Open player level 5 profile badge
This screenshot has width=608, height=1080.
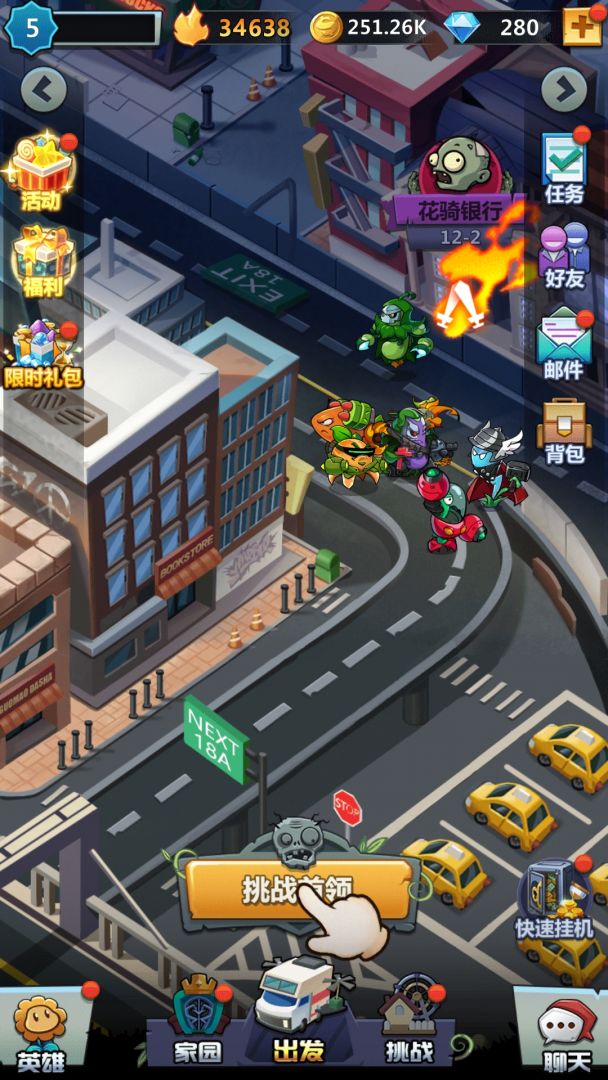pyautogui.click(x=32, y=27)
